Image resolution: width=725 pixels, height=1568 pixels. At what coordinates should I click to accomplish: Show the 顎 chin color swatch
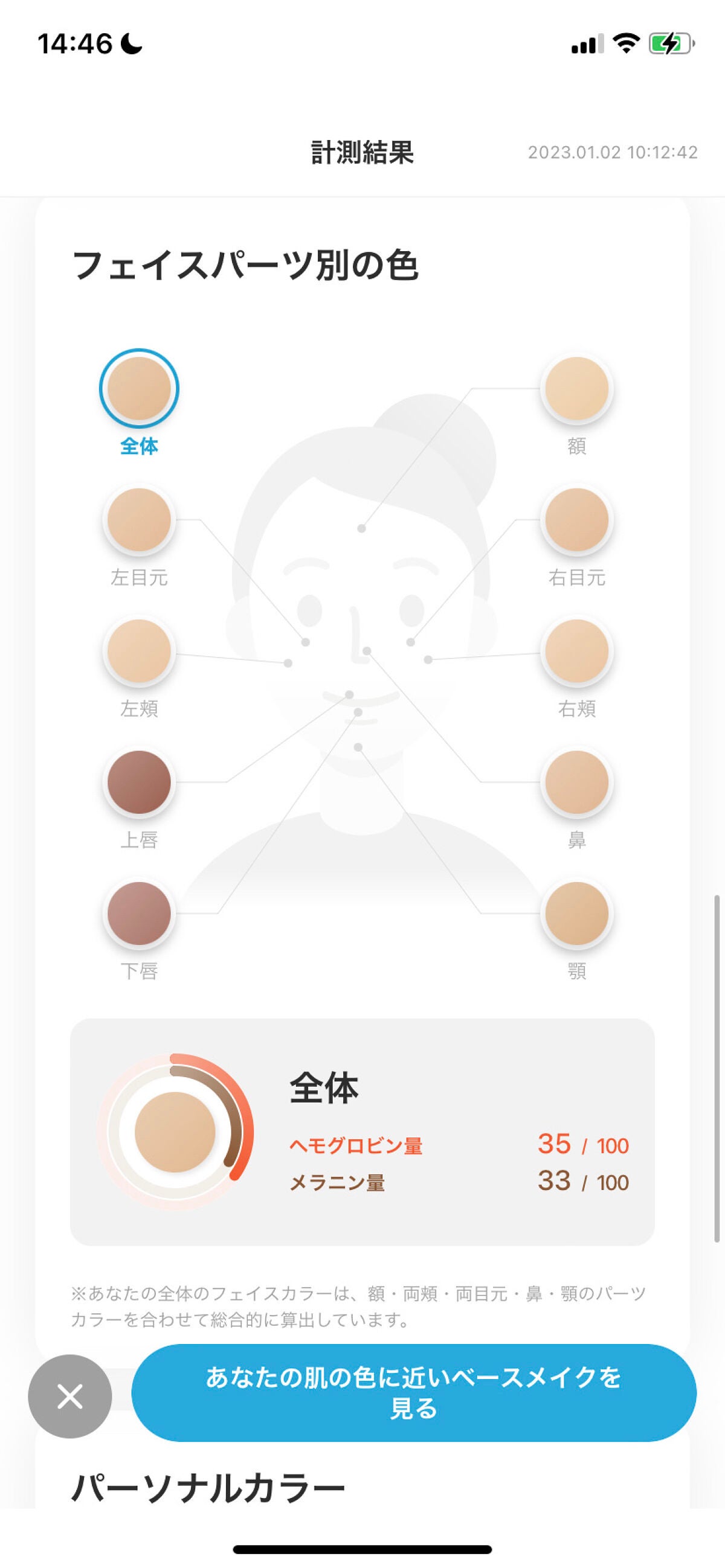pos(576,913)
